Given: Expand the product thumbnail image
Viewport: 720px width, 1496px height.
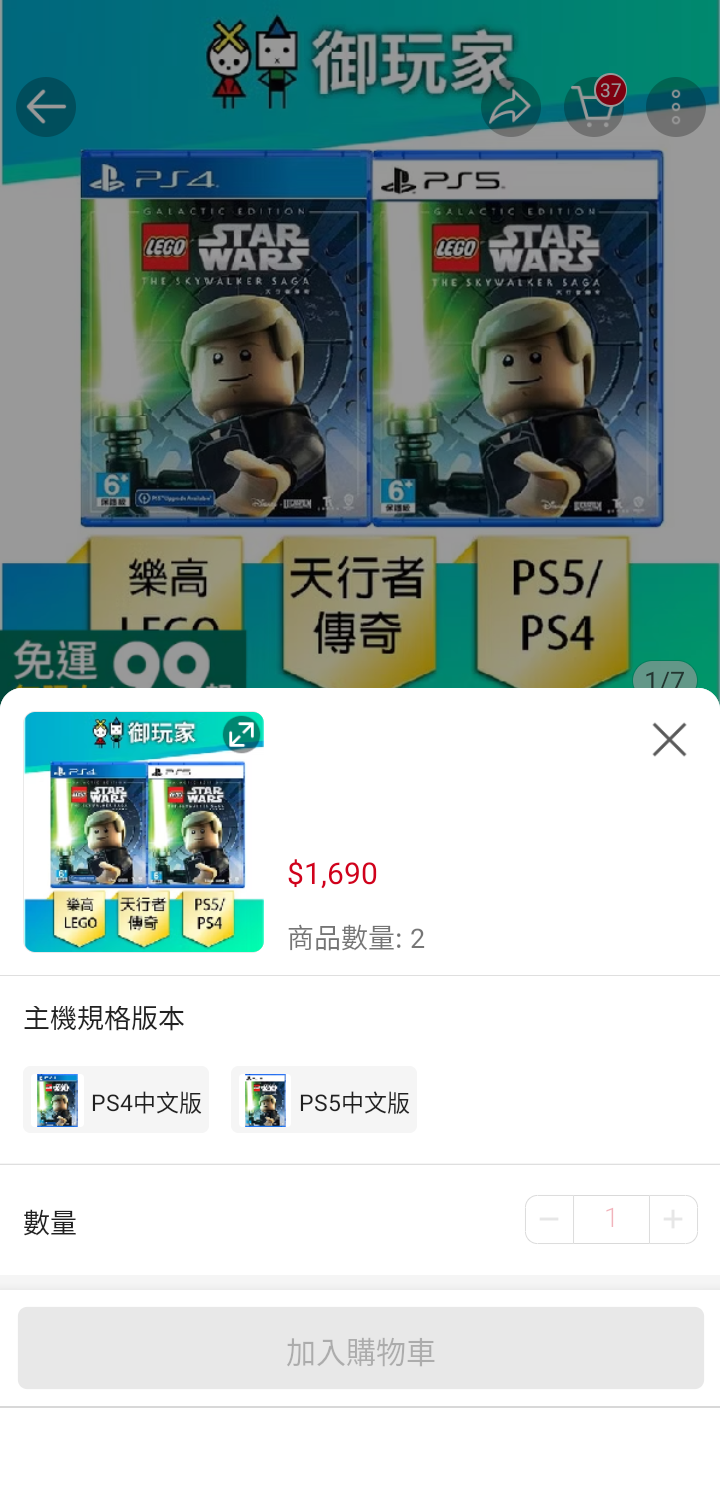Looking at the screenshot, I should (241, 735).
